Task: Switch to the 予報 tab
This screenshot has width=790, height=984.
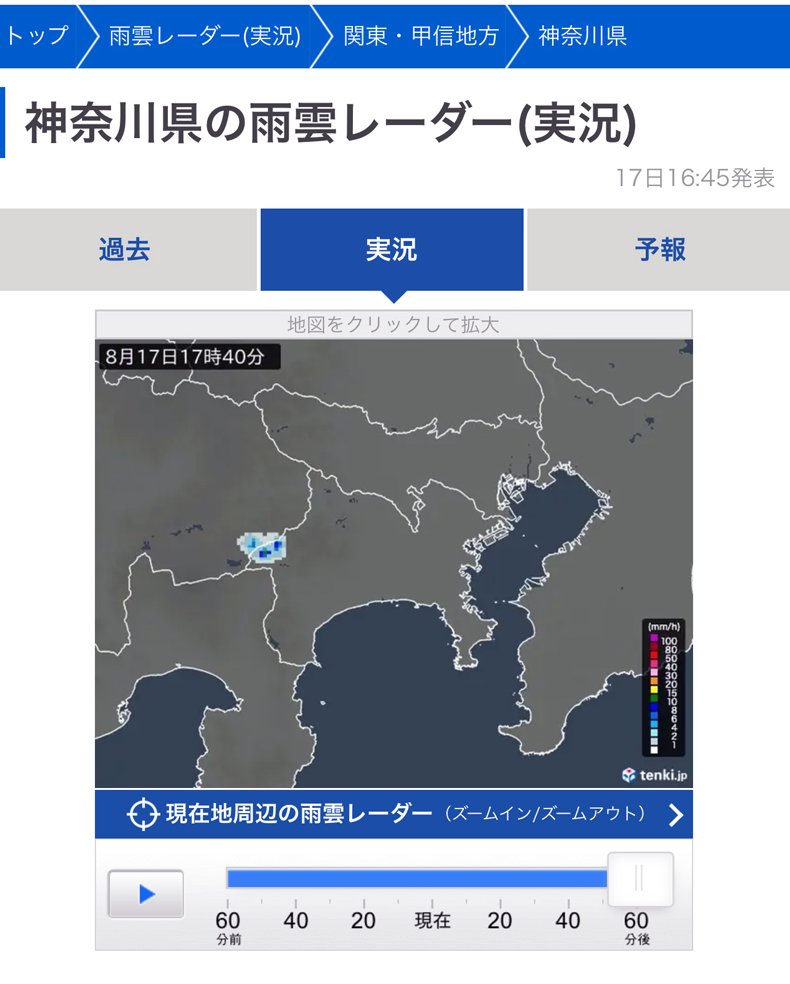Action: (x=660, y=250)
